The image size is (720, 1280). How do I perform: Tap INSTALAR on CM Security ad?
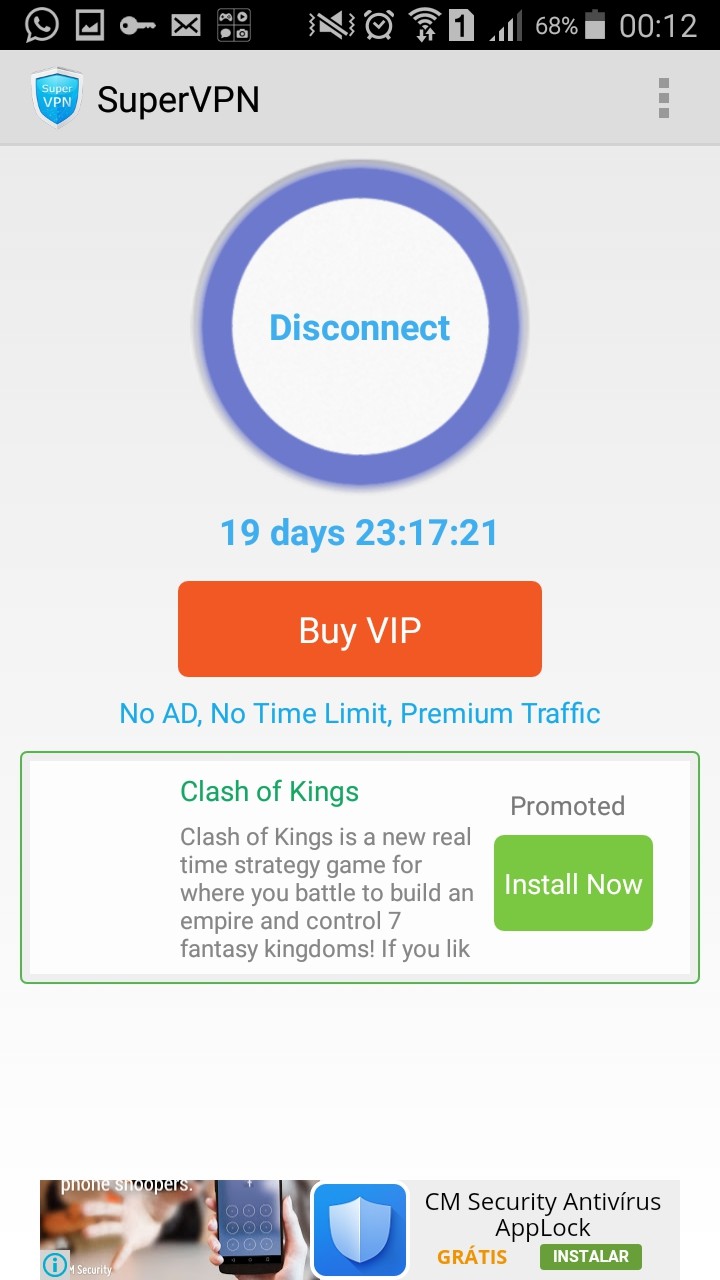pos(591,1256)
